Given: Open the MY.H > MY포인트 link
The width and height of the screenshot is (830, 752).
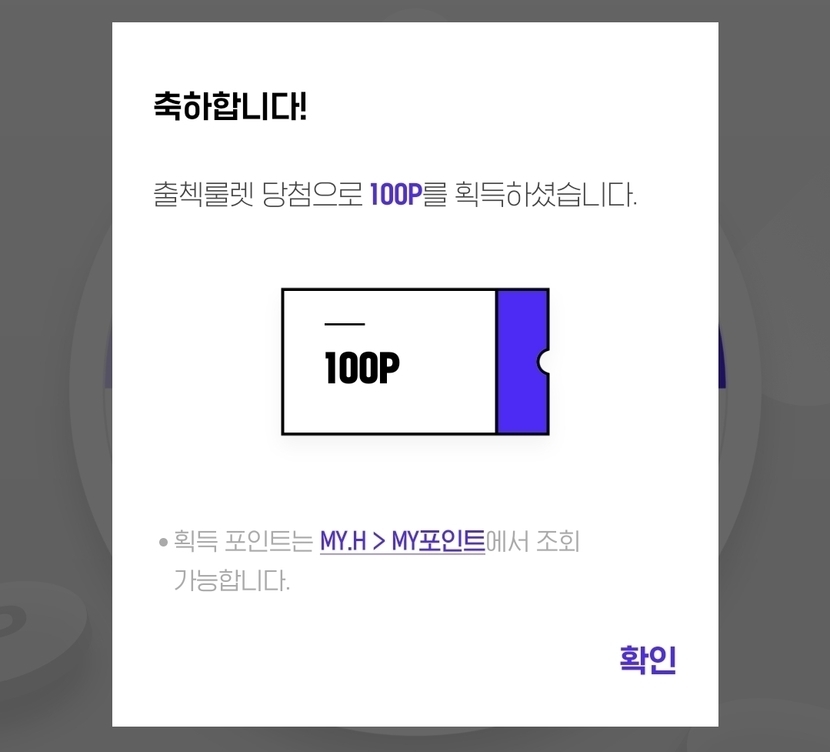Looking at the screenshot, I should 402,542.
